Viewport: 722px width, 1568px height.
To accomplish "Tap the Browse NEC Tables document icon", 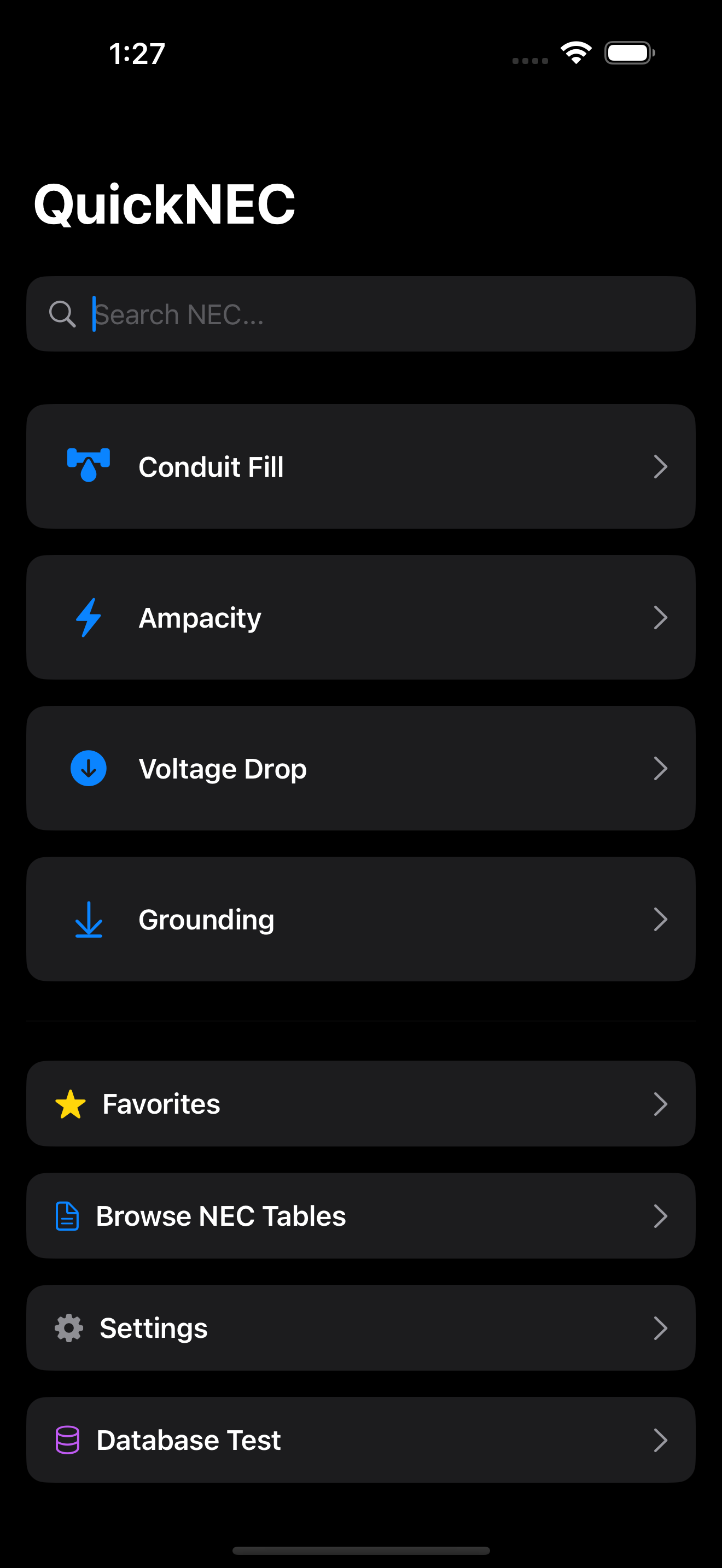I will coord(67,1215).
